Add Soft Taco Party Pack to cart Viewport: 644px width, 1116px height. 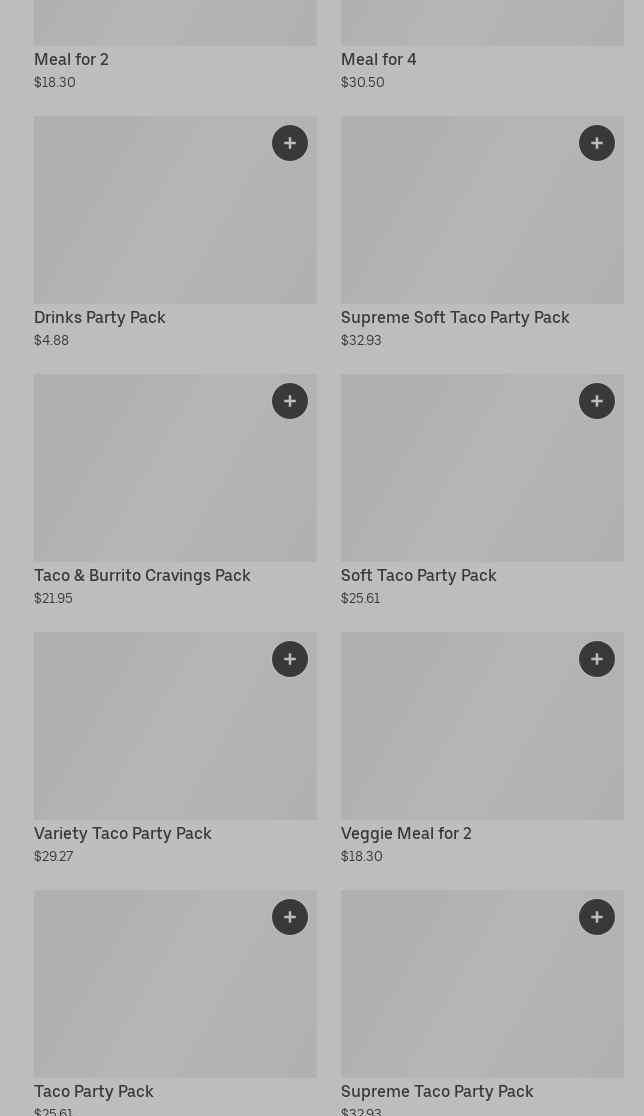click(x=597, y=401)
